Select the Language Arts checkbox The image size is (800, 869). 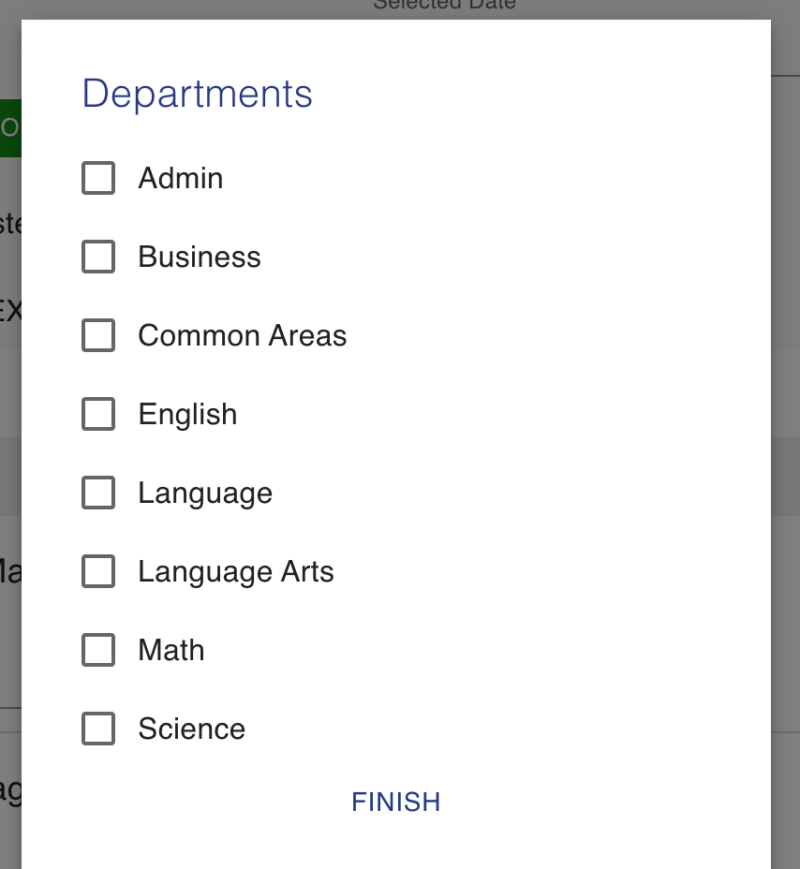coord(98,571)
